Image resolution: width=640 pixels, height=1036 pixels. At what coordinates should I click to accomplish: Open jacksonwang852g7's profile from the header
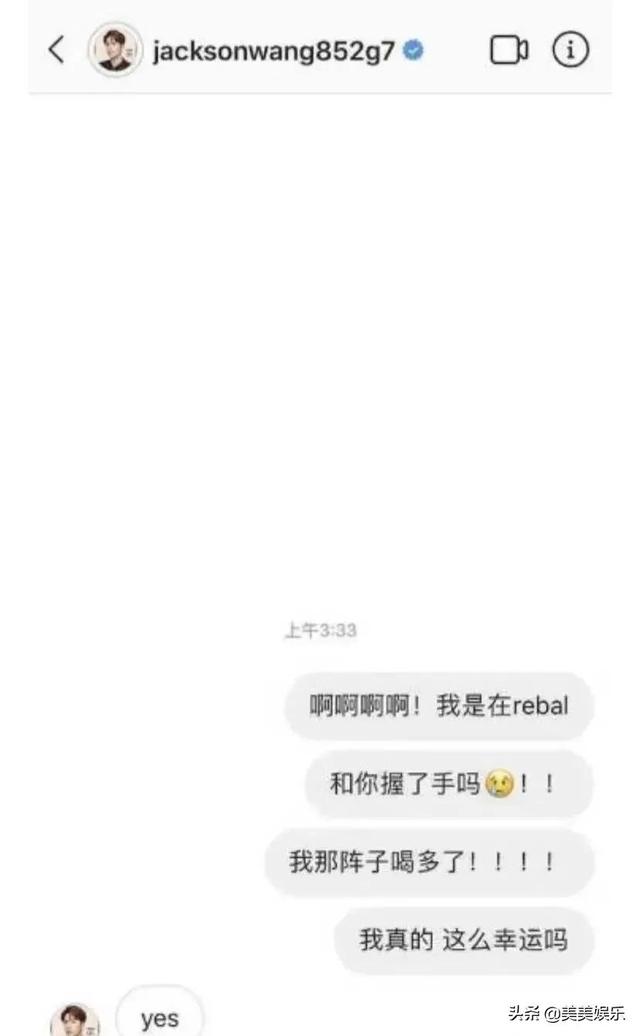tap(271, 50)
